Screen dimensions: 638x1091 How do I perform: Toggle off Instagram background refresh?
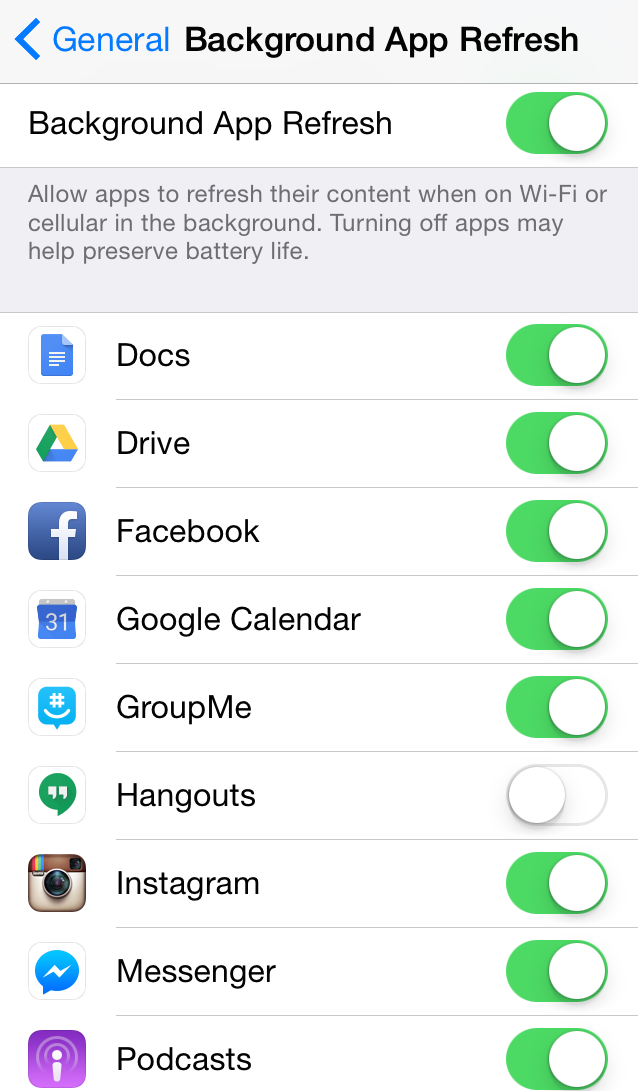pos(557,883)
